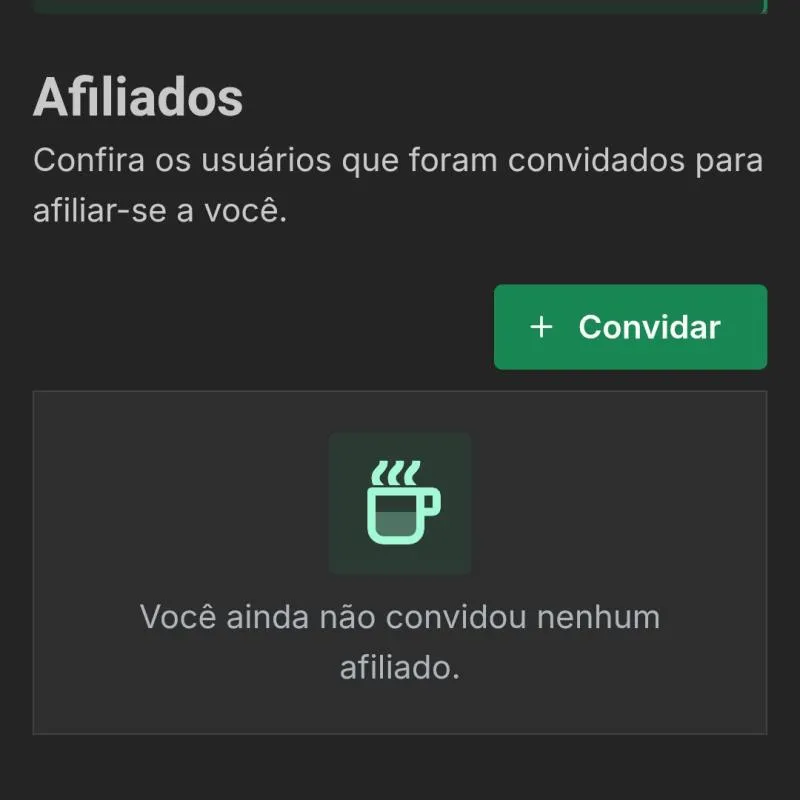
Task: Tap the Convidar button to invite affiliates
Action: pos(630,327)
